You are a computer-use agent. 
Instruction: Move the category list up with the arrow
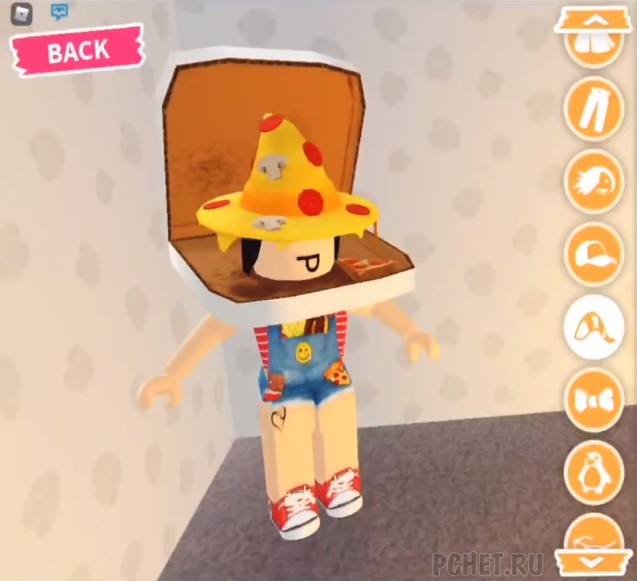595,19
